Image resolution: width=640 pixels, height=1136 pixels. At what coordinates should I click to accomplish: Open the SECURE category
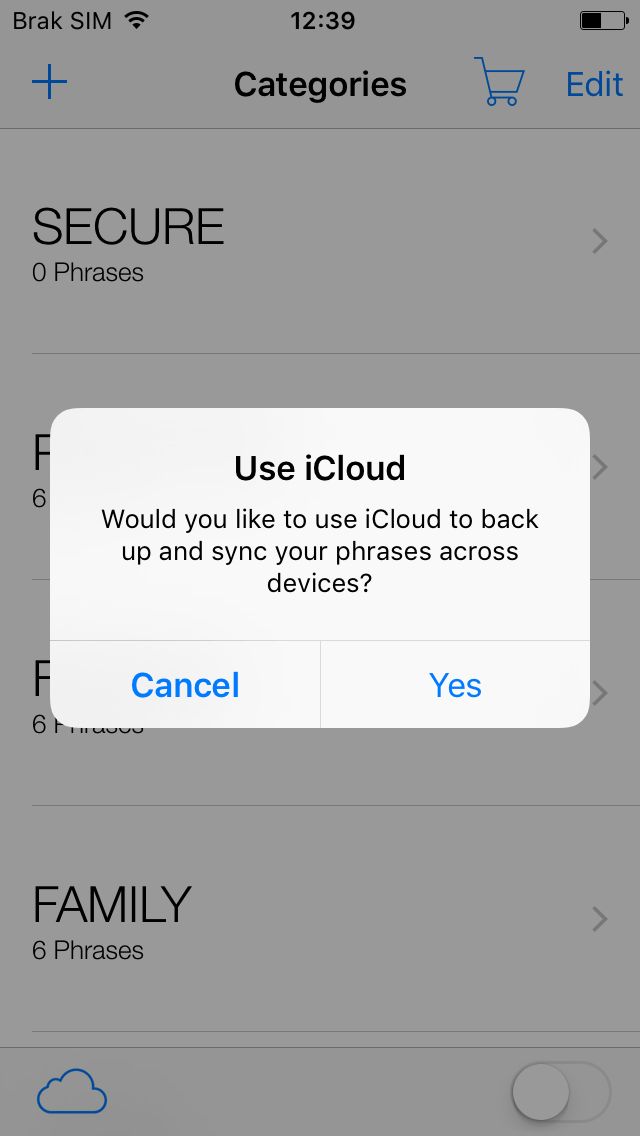point(320,241)
